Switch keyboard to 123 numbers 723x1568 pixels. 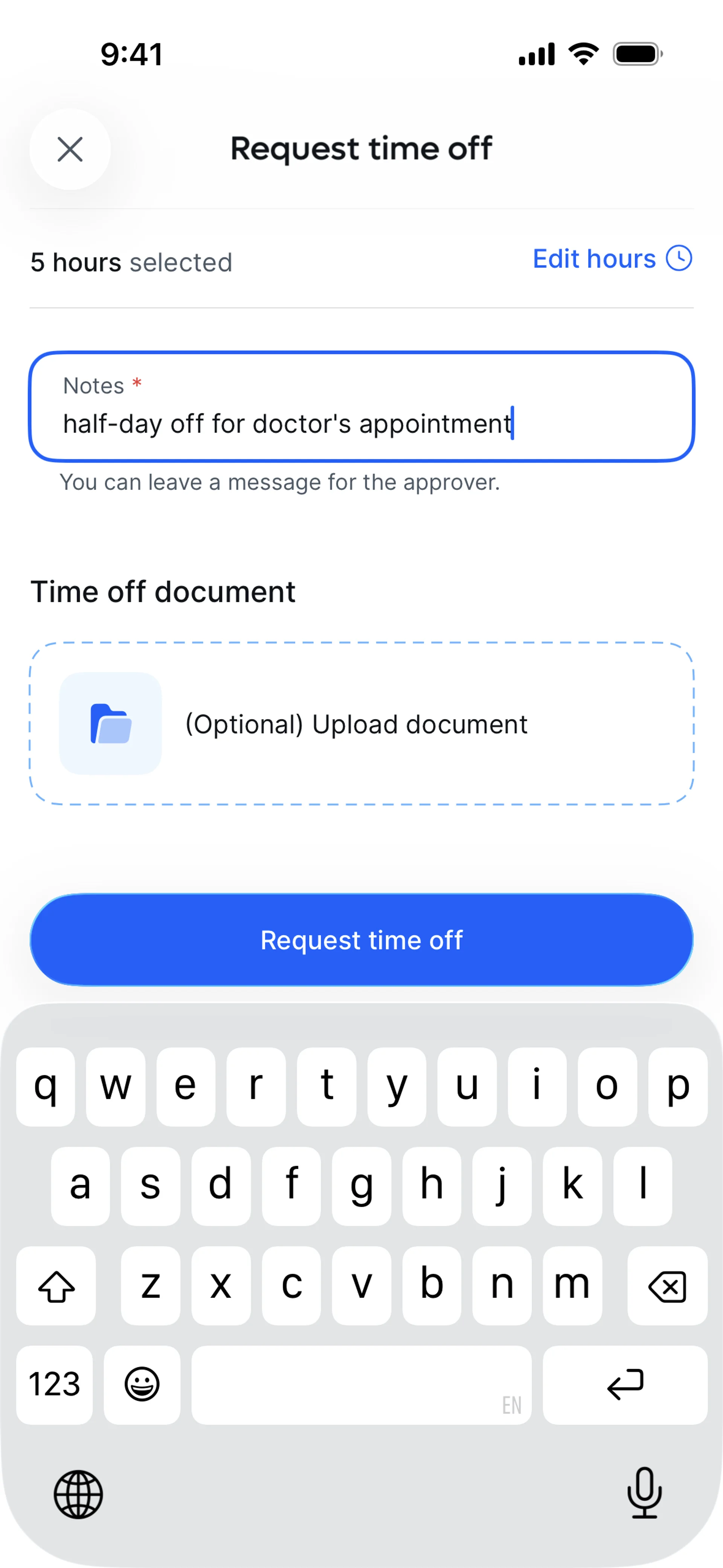tap(55, 1384)
